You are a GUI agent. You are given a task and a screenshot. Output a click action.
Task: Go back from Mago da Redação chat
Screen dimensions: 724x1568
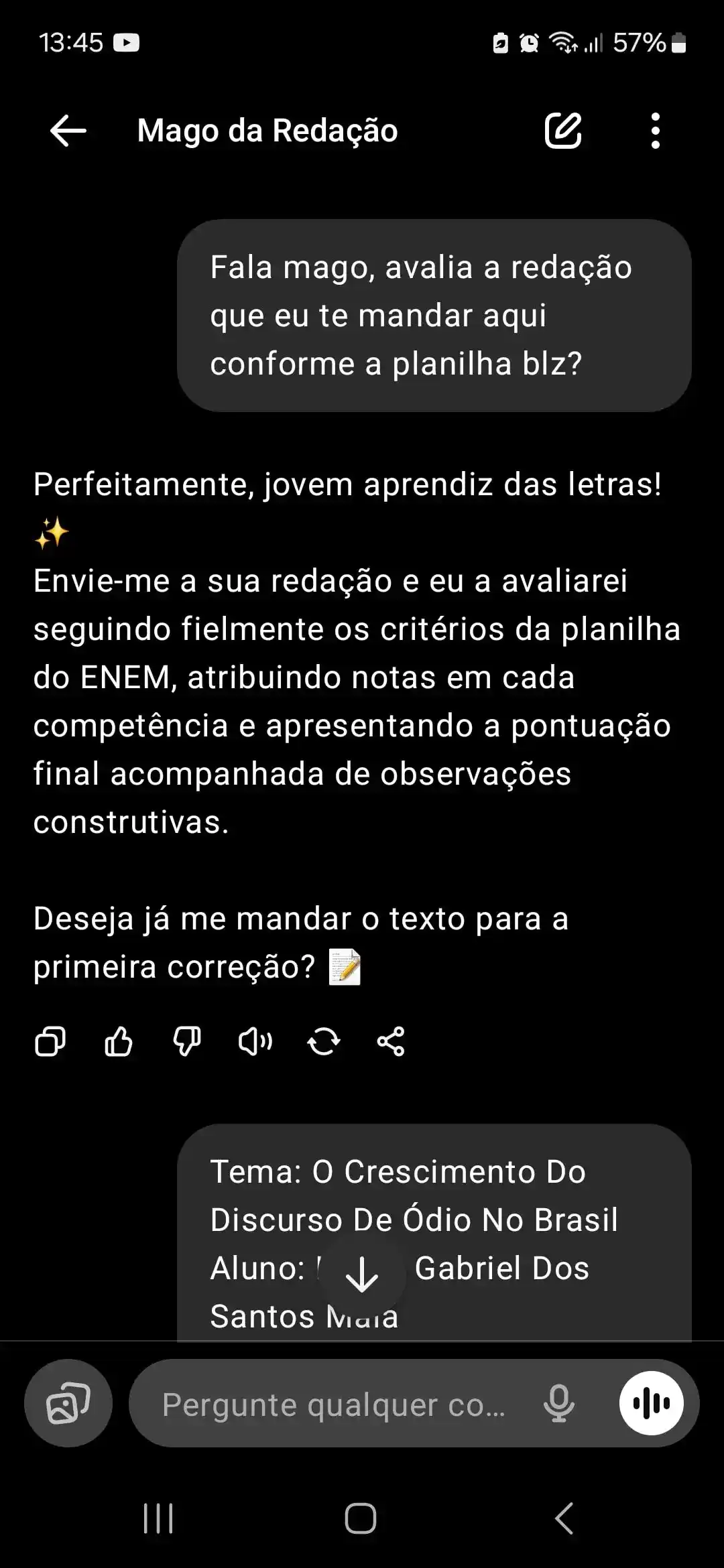68,131
